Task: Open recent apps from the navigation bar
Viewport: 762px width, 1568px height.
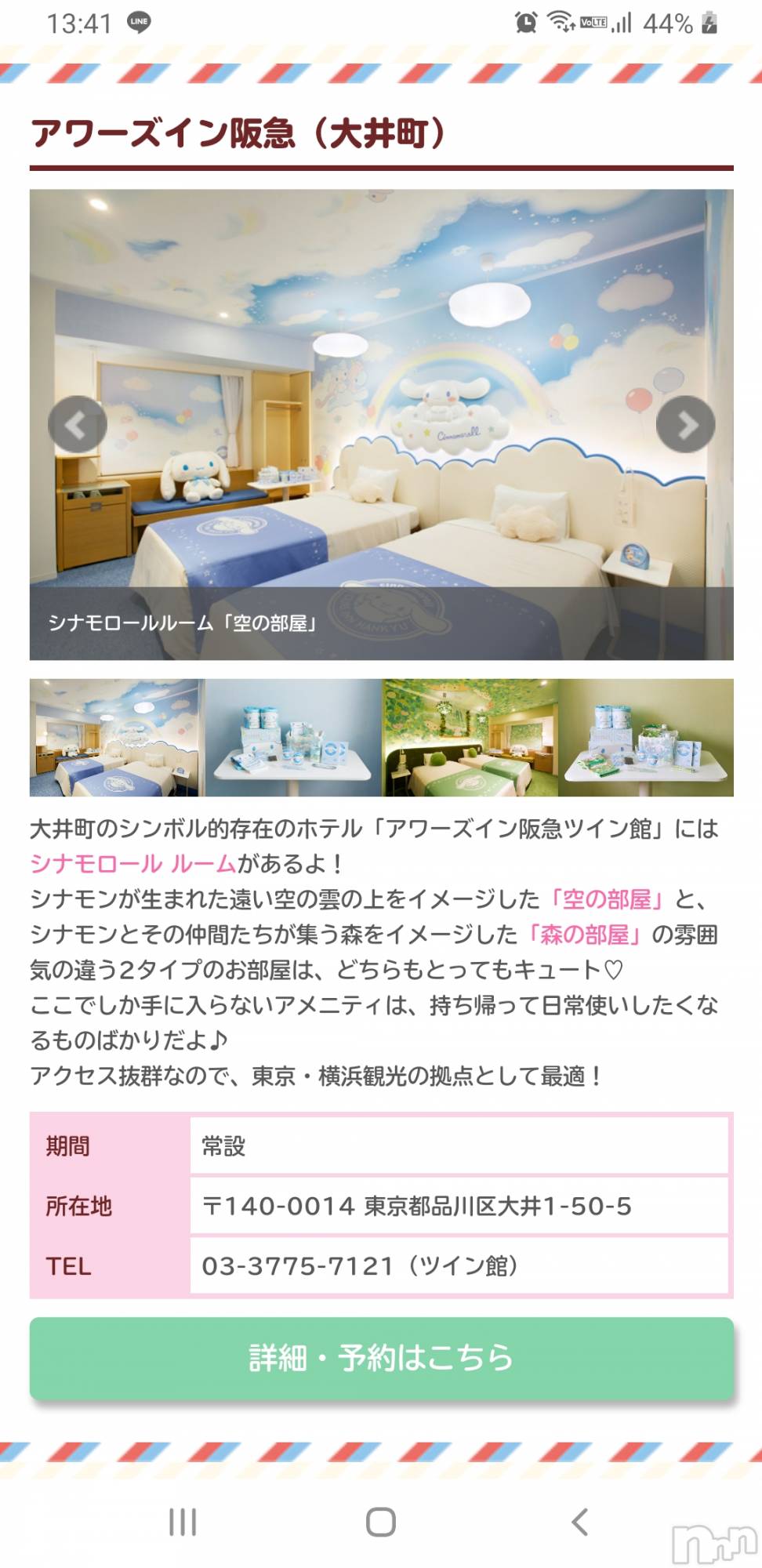Action: (183, 1523)
